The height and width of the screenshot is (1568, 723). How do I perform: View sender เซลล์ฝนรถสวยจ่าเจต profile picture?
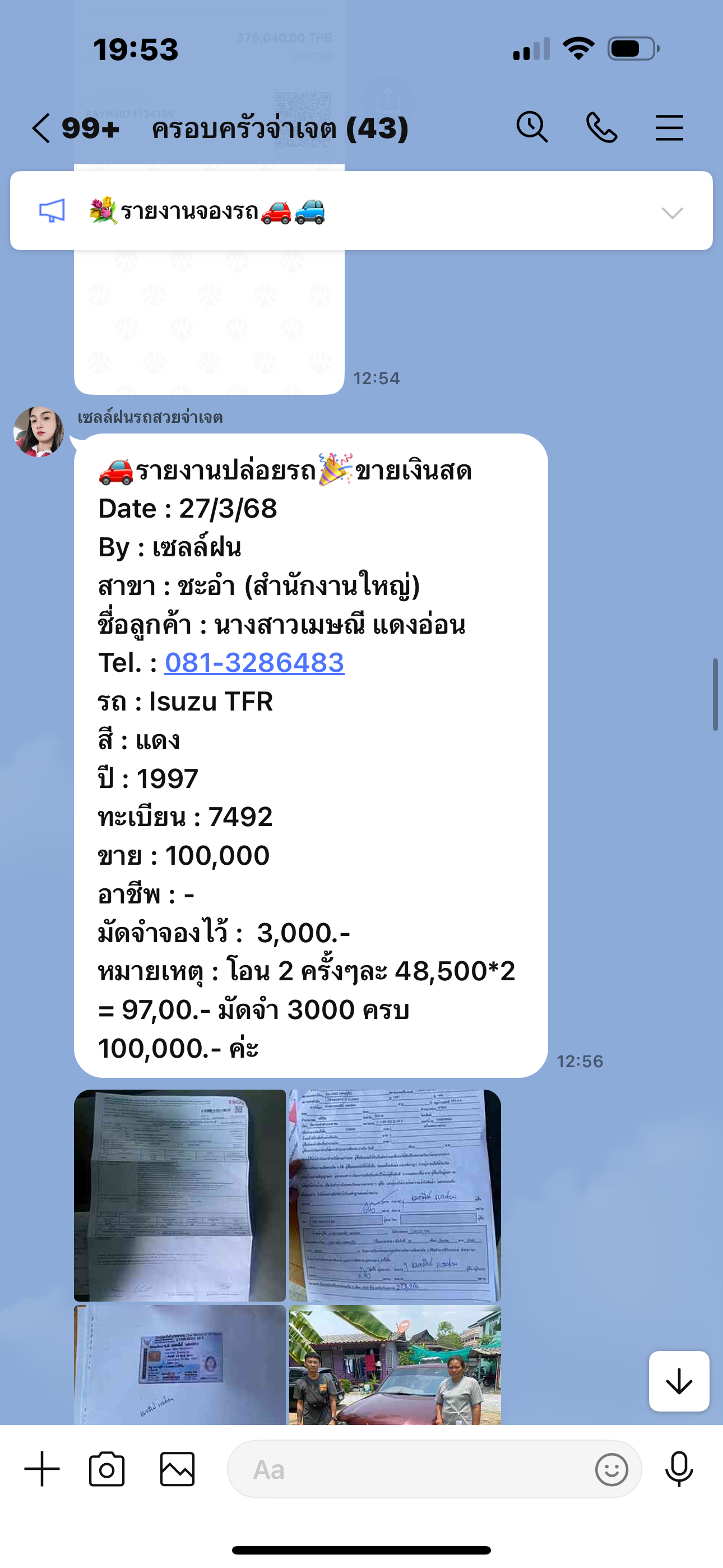39,432
